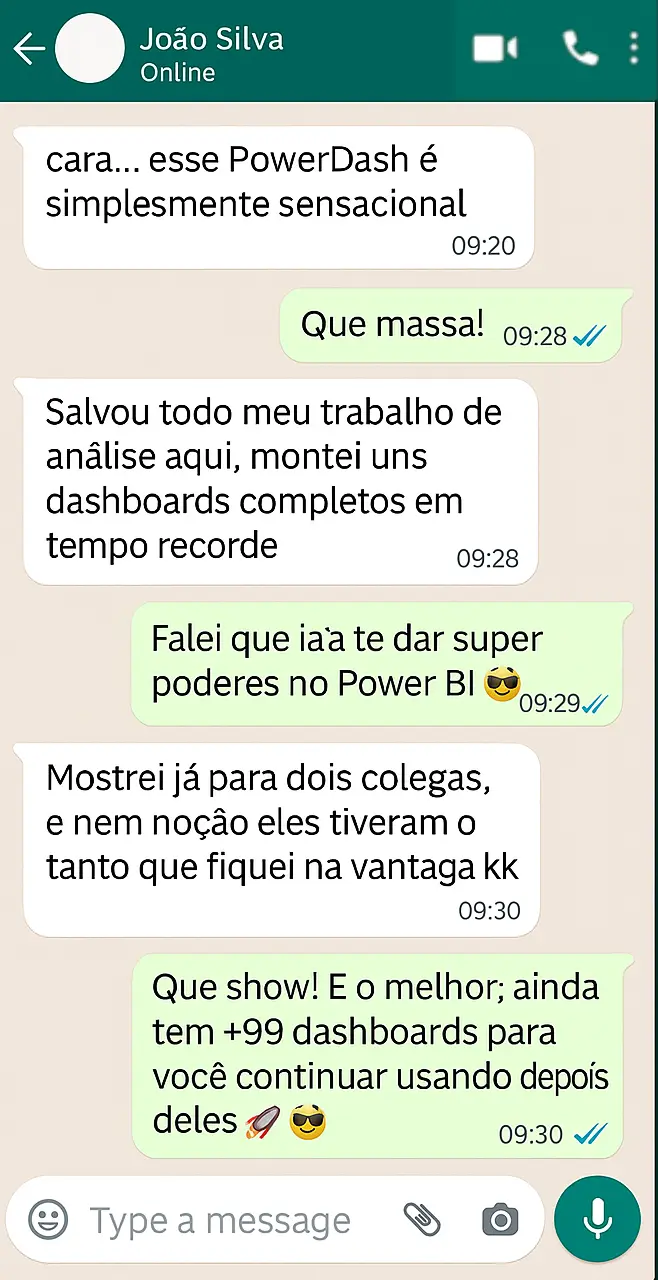Tap the microphone to record voice message
The image size is (658, 1280).
(x=598, y=1219)
